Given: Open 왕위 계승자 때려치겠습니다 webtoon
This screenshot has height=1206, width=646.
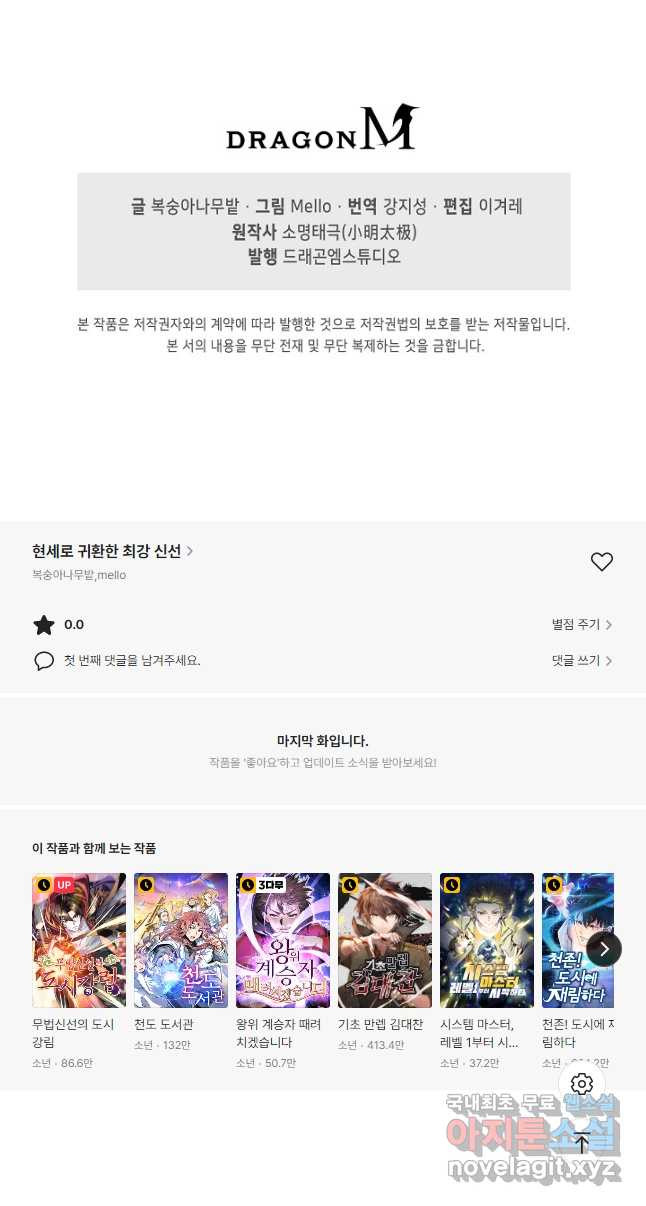Looking at the screenshot, I should tap(283, 940).
